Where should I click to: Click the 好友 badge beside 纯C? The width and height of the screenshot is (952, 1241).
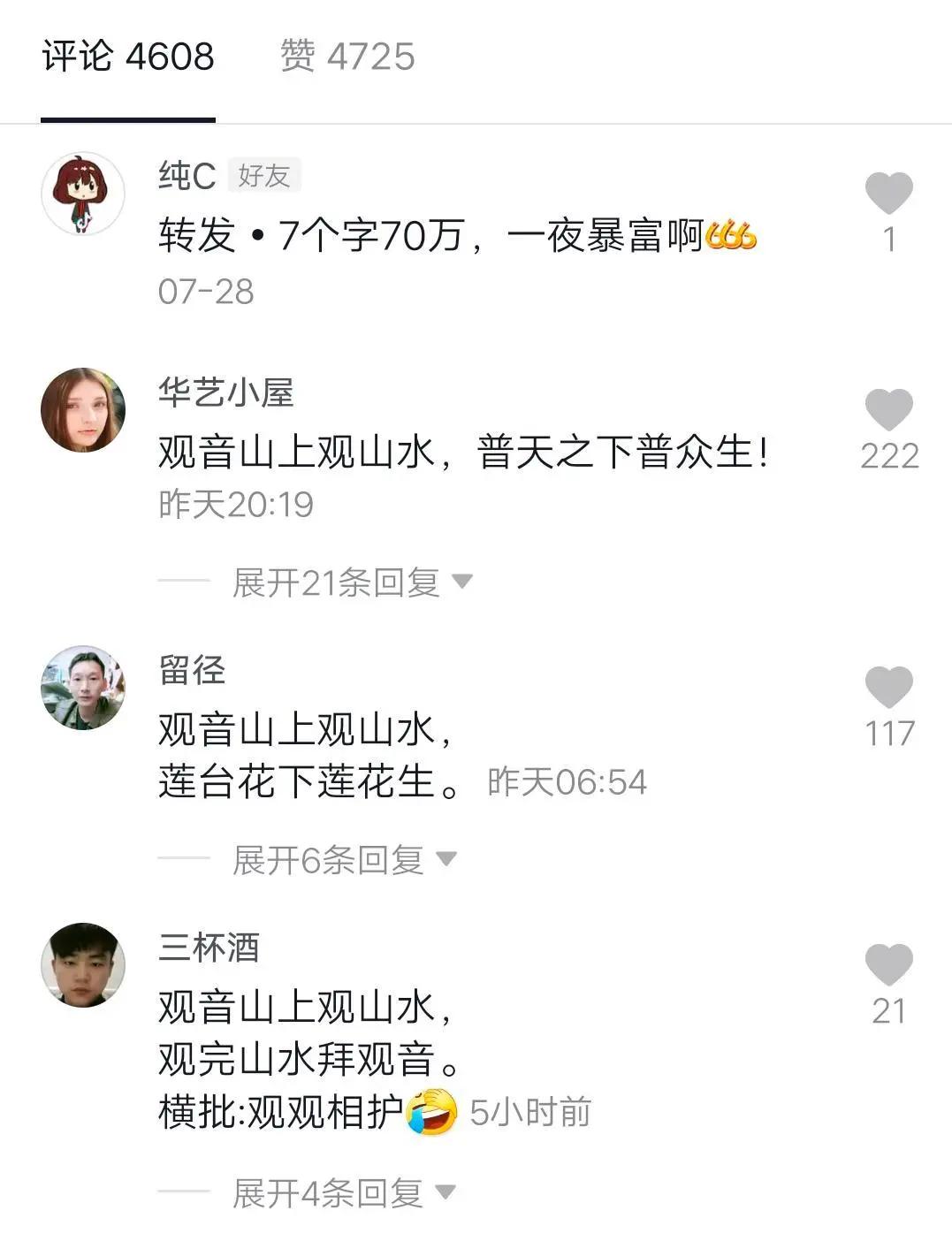point(265,174)
